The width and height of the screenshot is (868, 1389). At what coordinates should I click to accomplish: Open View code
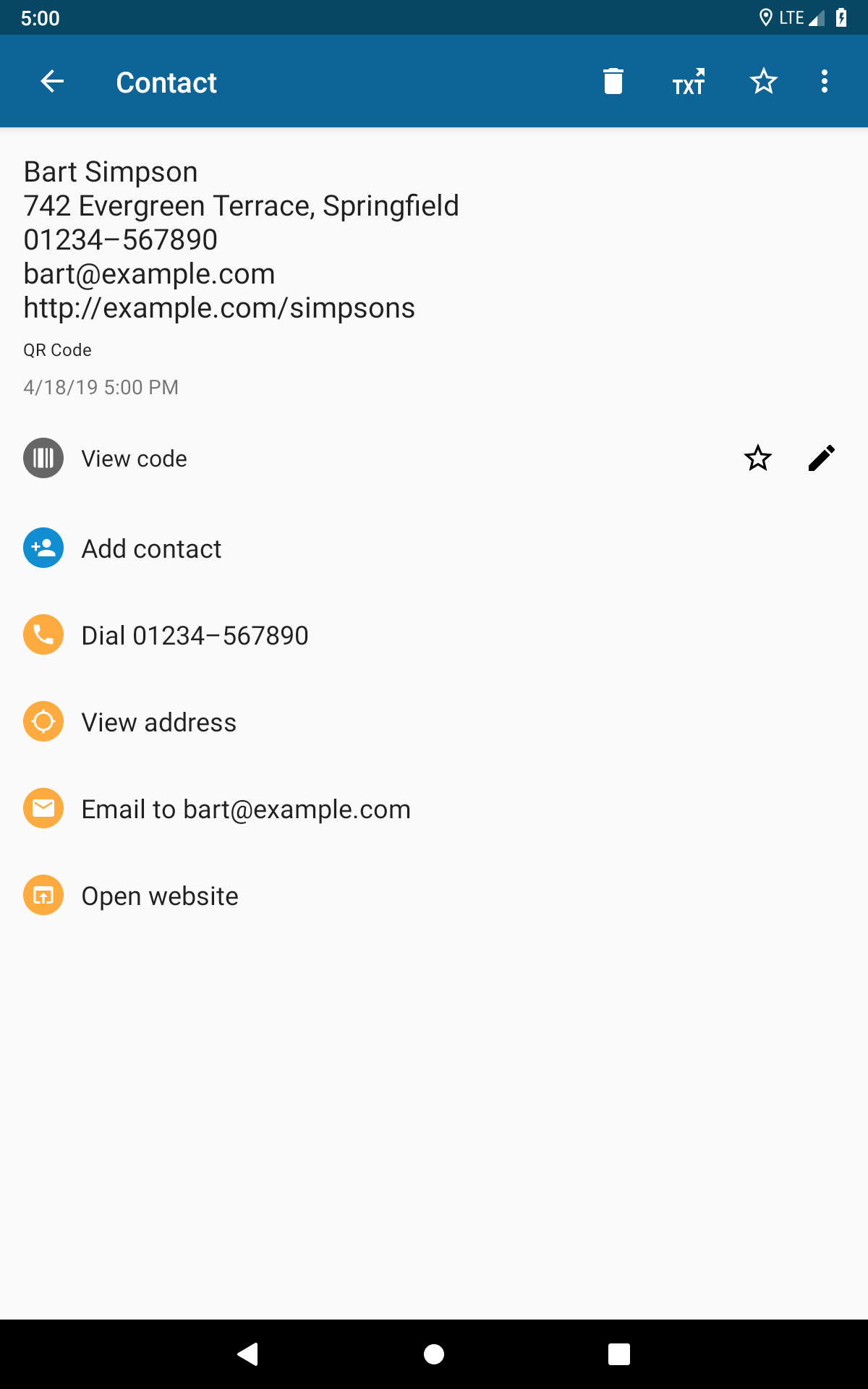point(362,459)
